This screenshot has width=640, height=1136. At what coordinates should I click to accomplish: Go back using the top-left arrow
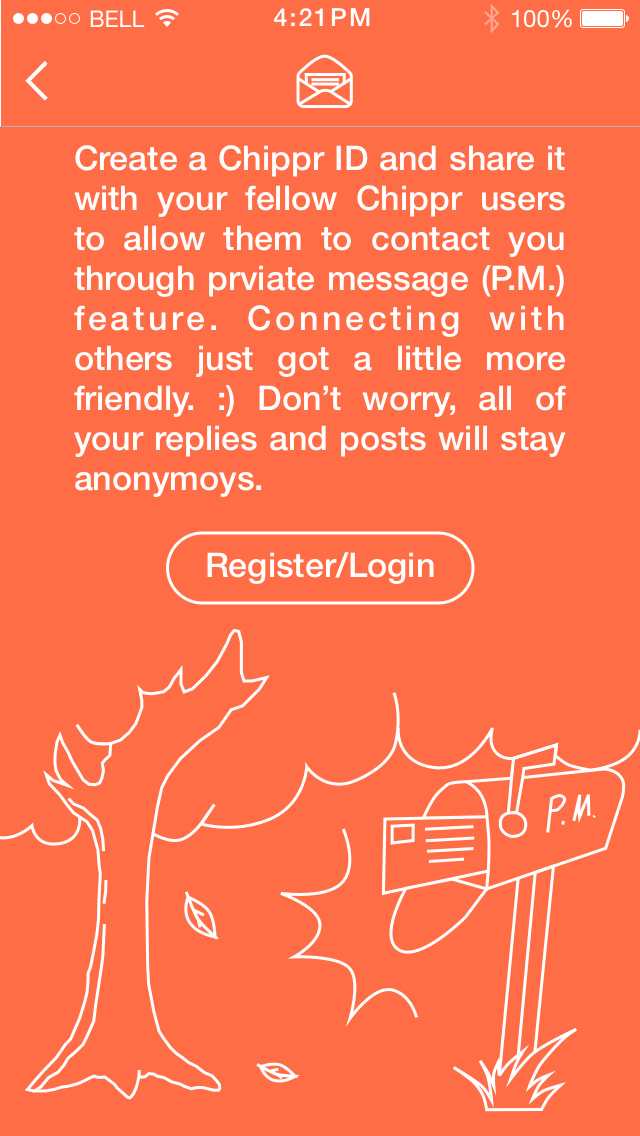[37, 81]
